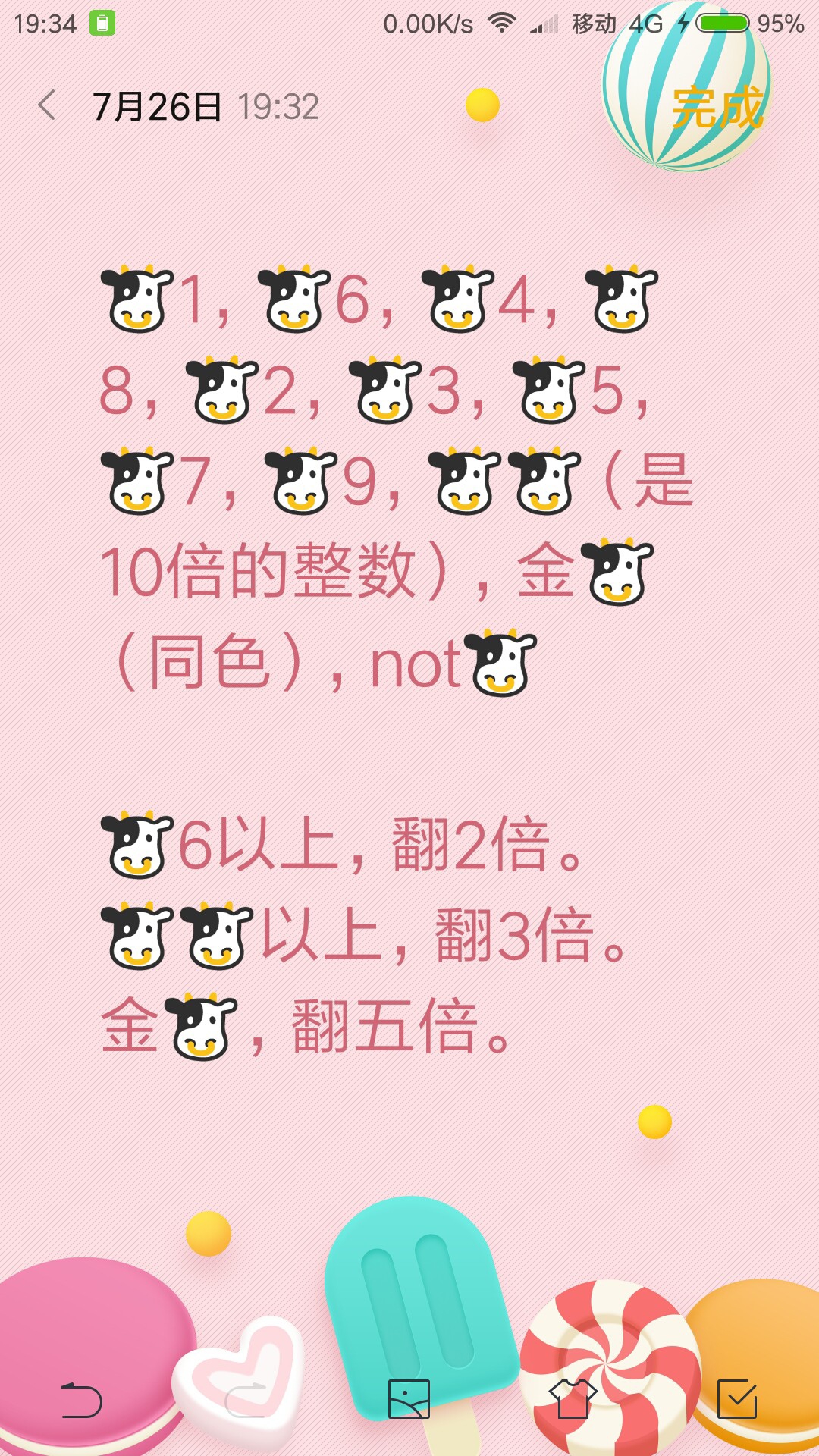Tap 完成 to finish editing the note
This screenshot has width=819, height=1456.
click(717, 107)
